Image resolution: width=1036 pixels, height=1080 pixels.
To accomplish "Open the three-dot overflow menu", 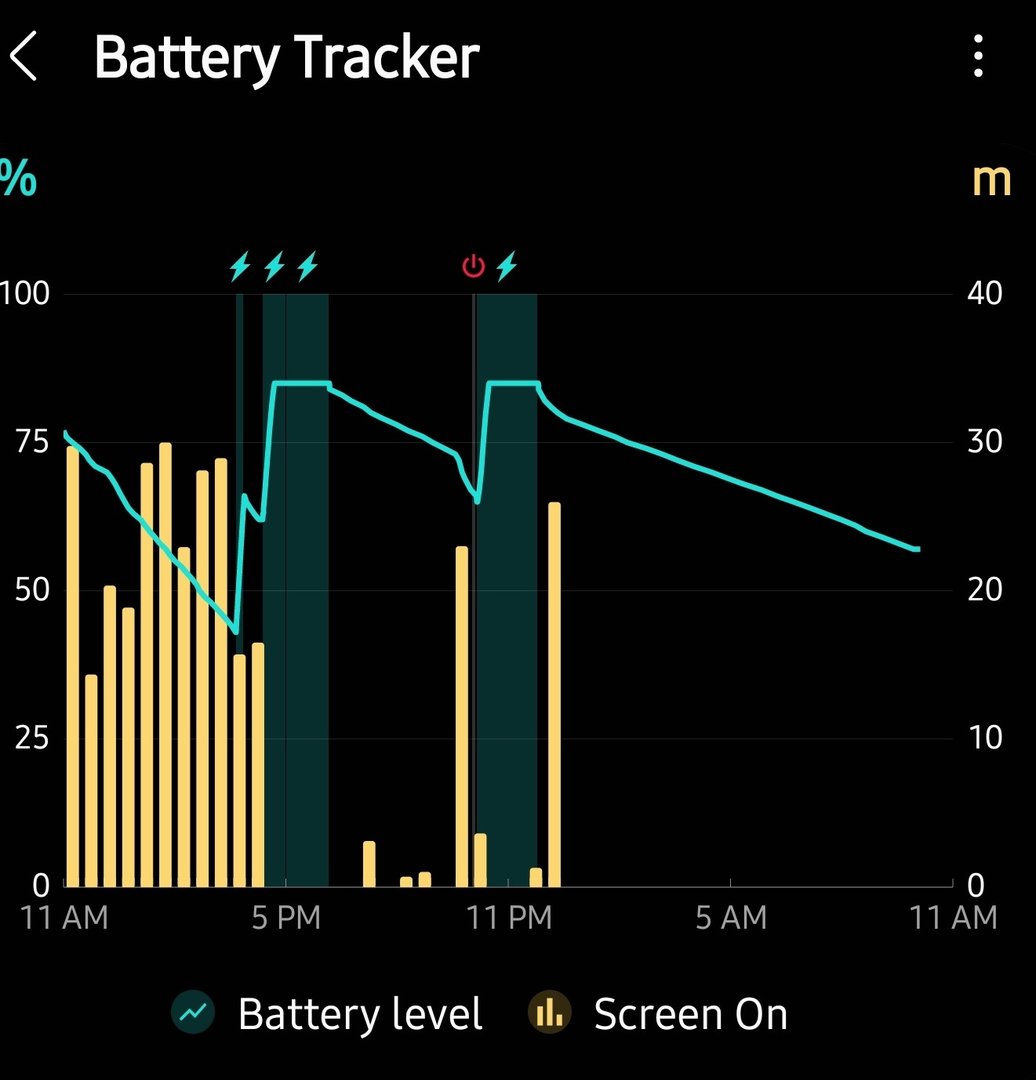I will click(978, 57).
